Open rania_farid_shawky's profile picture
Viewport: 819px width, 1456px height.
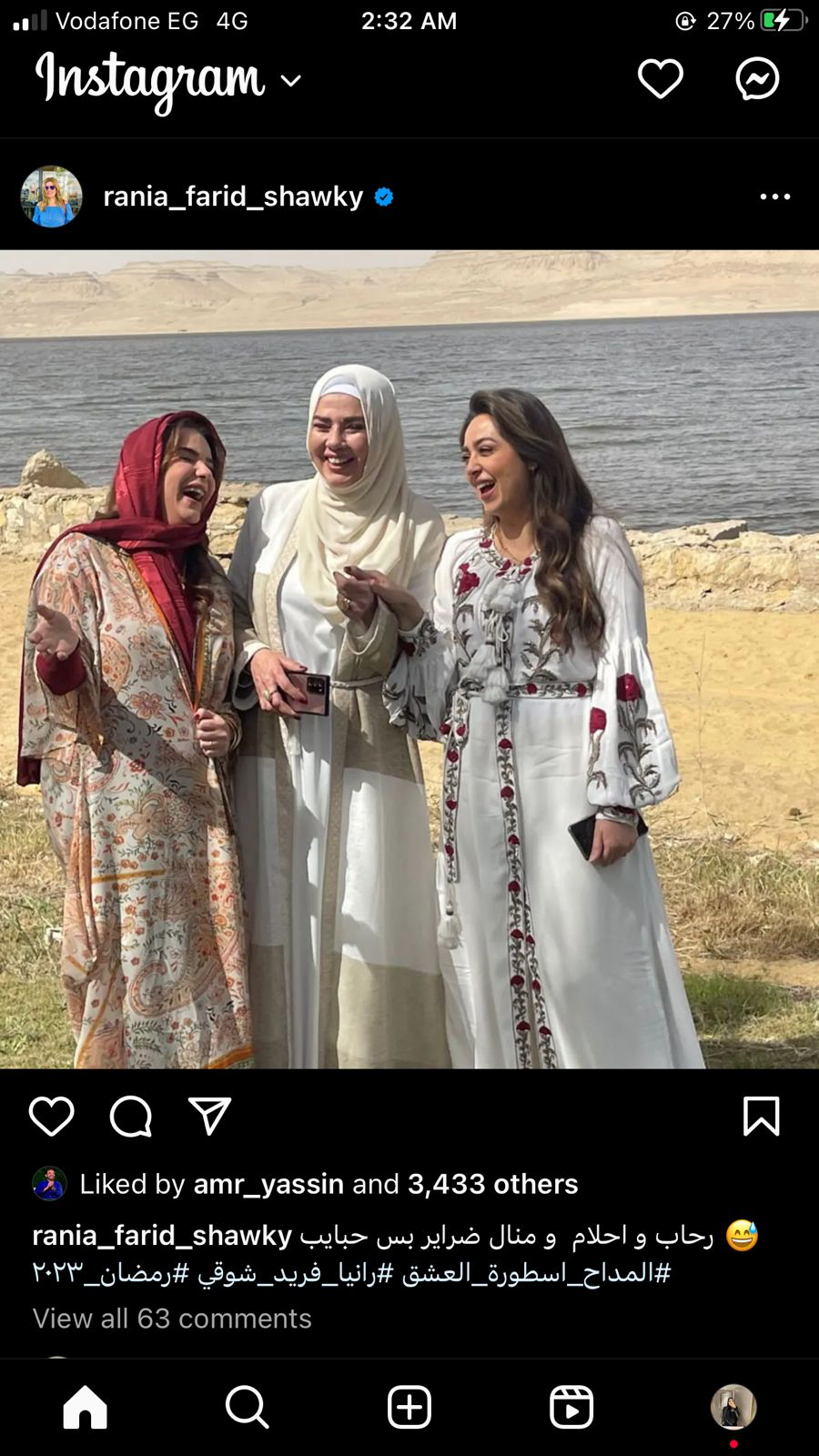tap(52, 197)
